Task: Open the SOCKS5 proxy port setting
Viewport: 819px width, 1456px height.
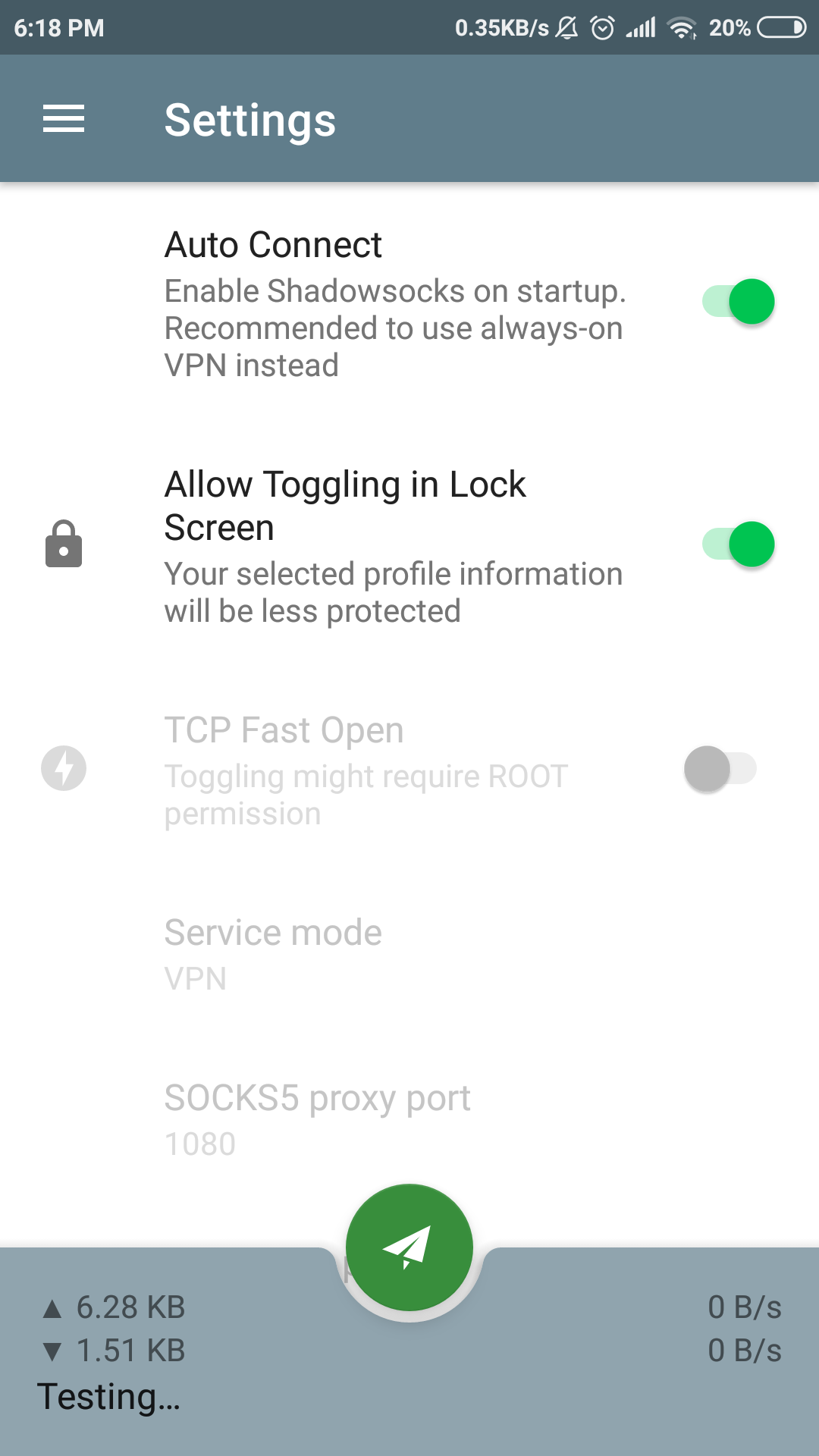Action: click(x=409, y=1120)
